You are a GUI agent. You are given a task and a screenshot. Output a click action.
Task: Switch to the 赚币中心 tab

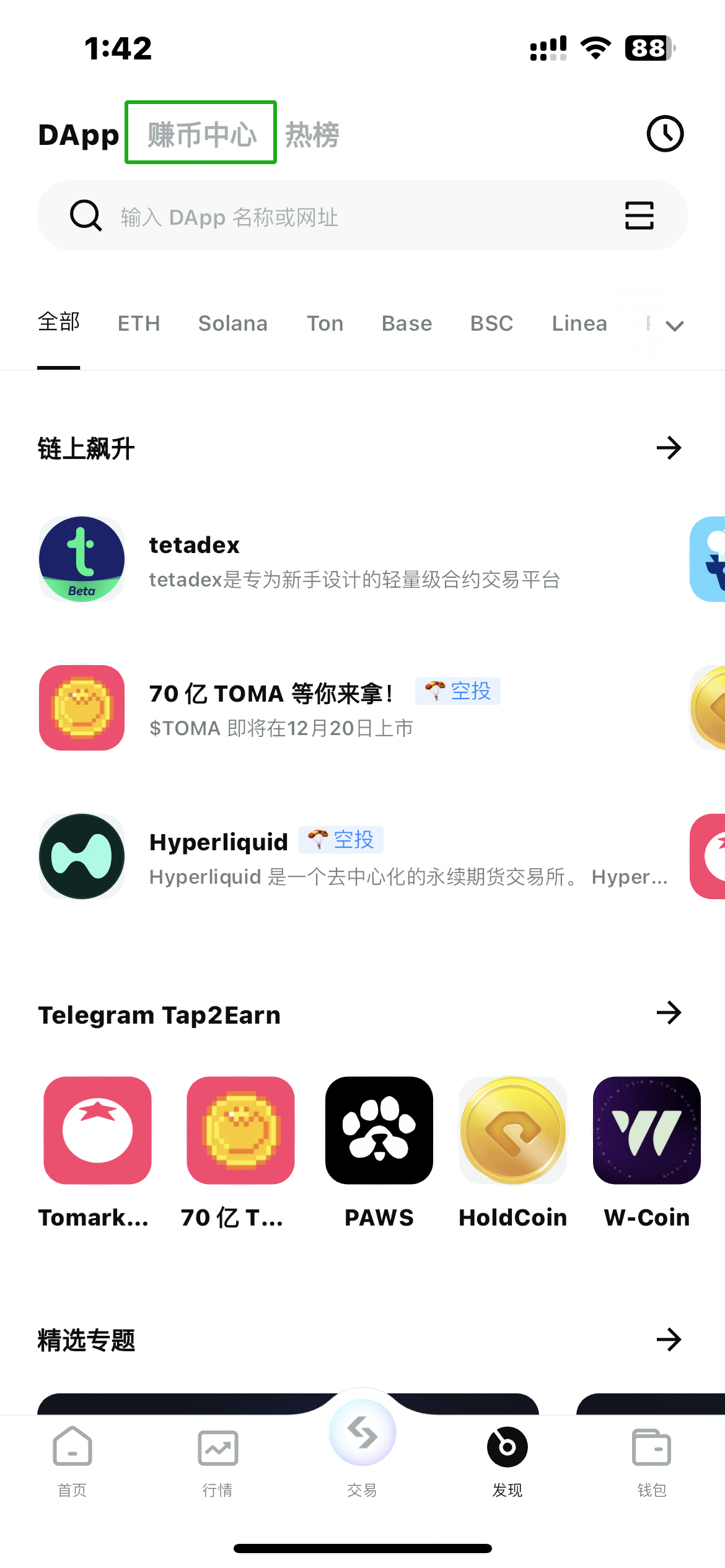[x=201, y=134]
